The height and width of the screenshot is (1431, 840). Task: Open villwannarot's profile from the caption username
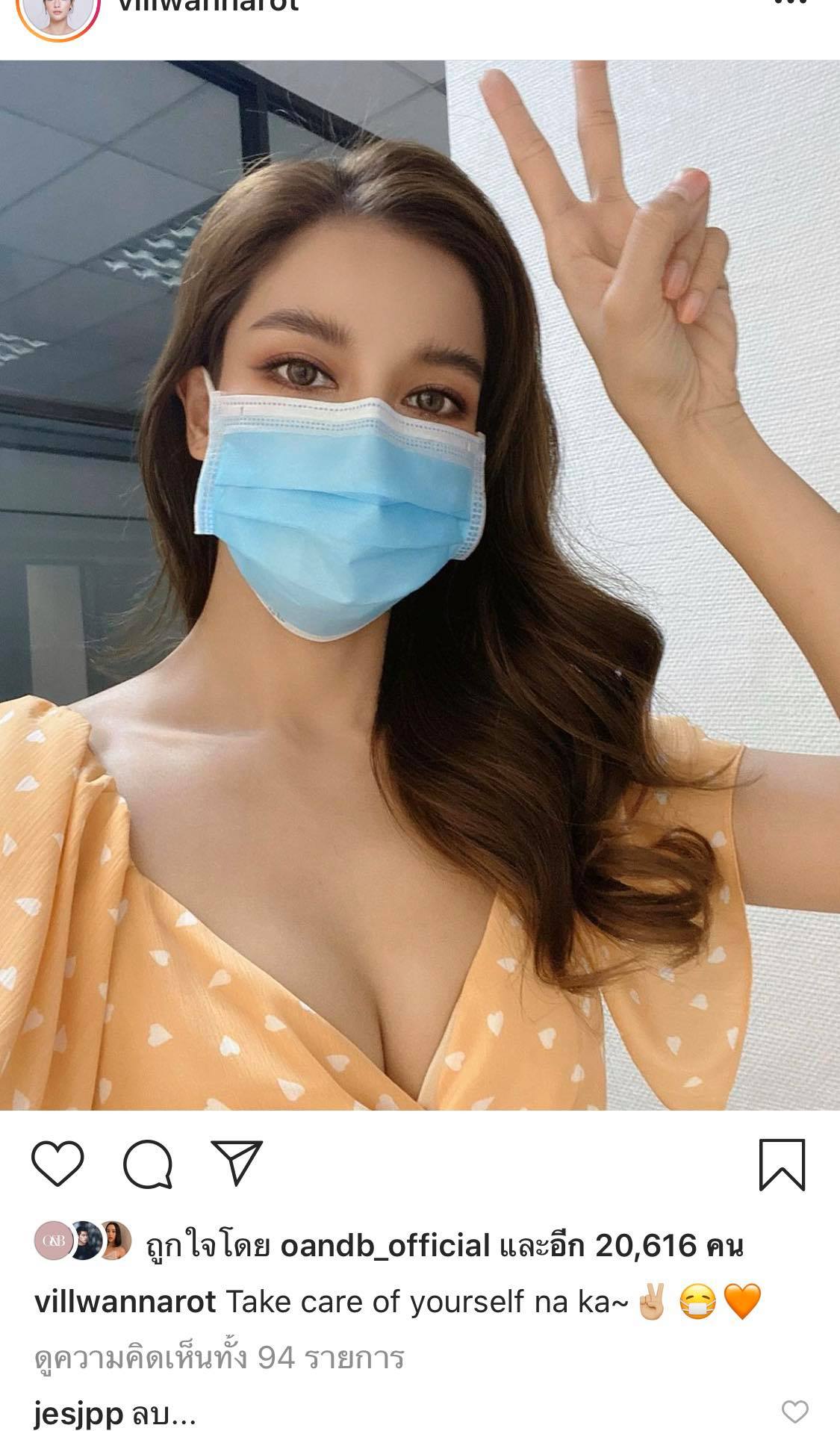pos(125,1302)
